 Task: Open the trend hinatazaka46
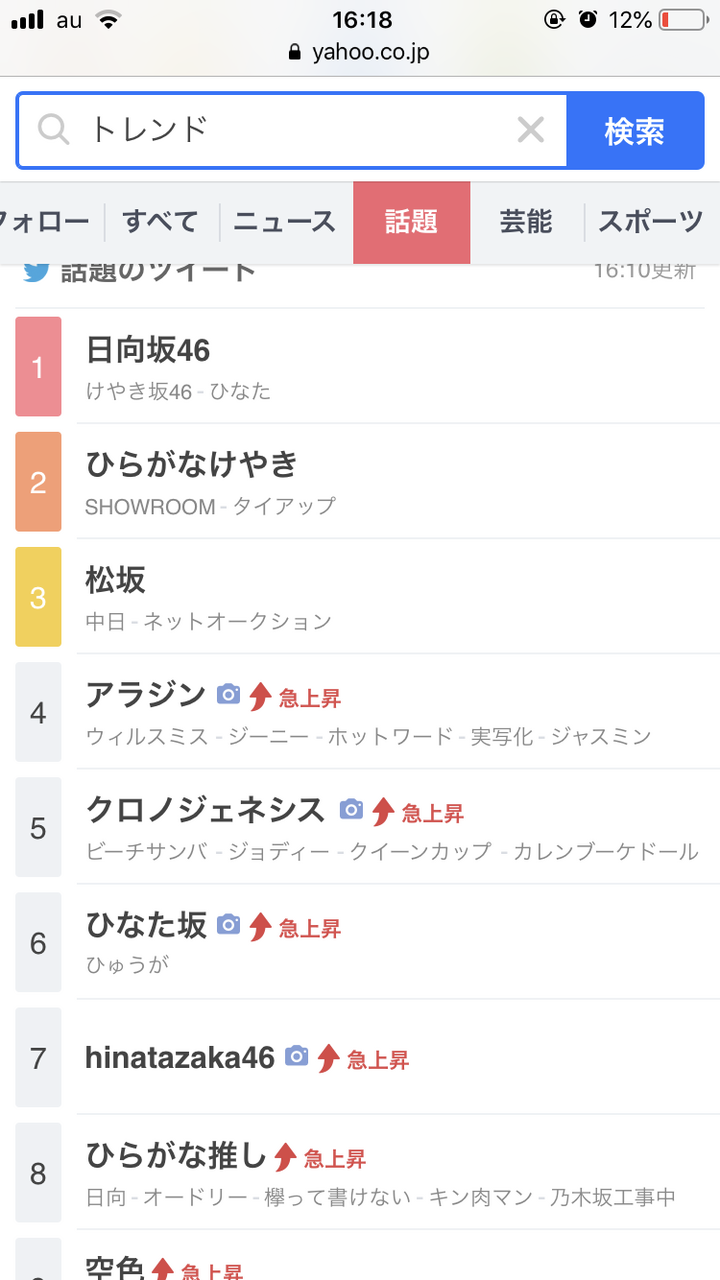360,1057
